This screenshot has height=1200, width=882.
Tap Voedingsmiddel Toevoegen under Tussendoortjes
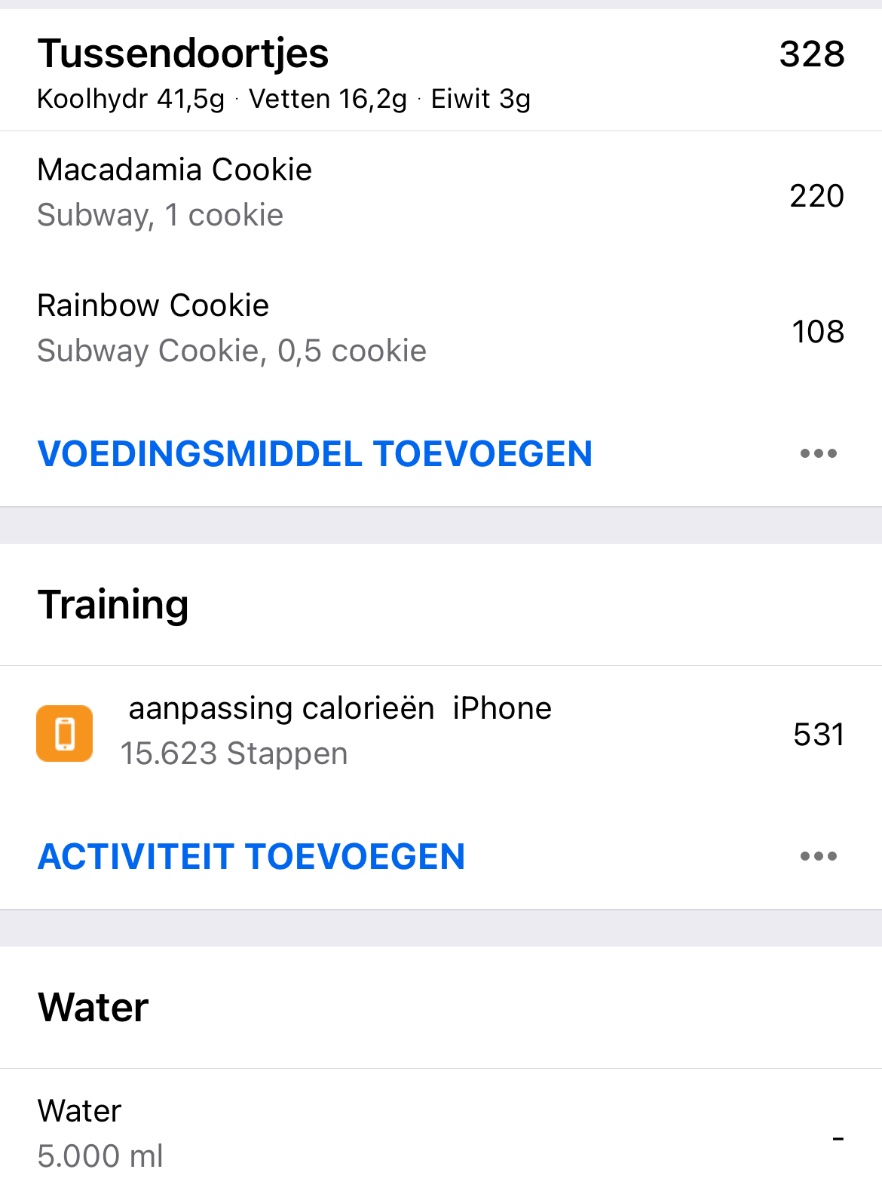315,454
